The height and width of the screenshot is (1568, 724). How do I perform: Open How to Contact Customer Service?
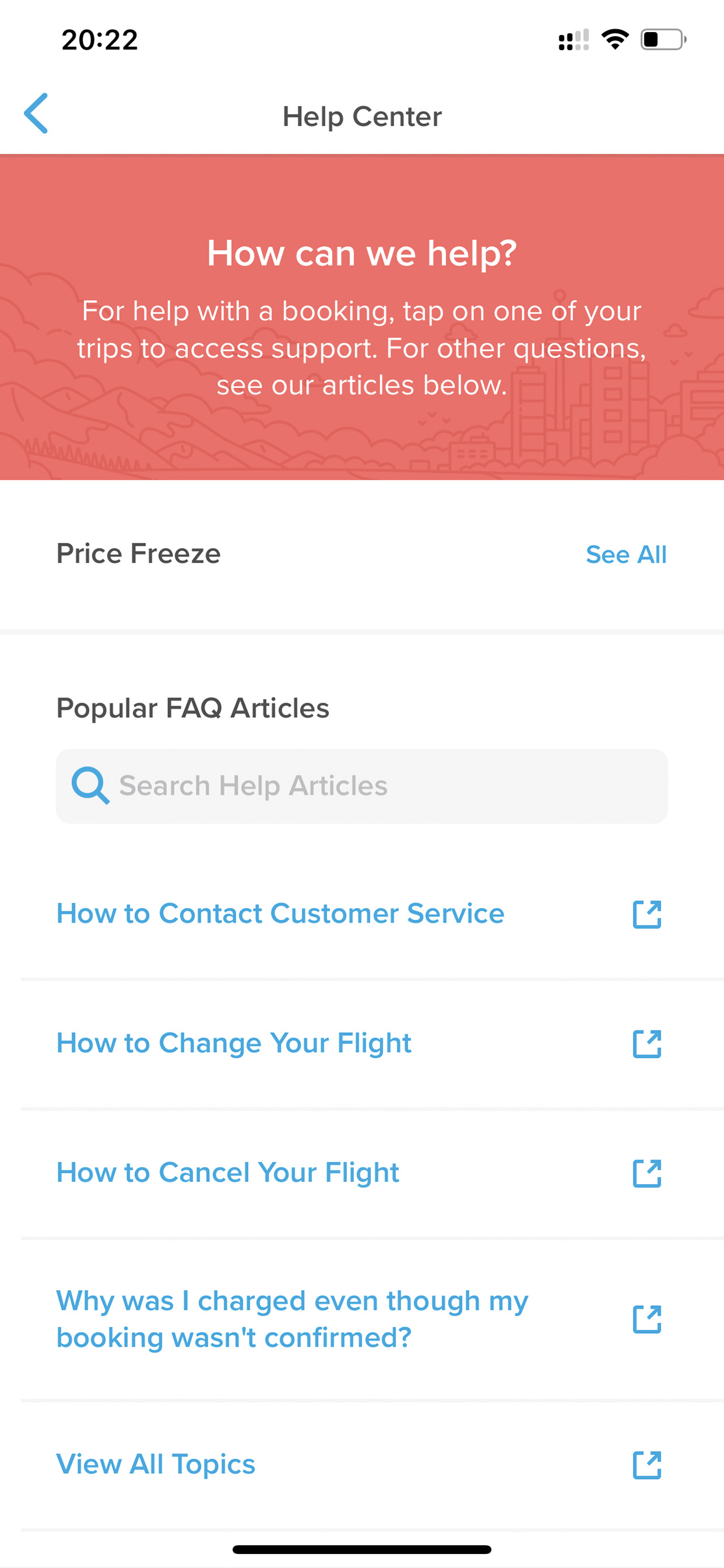pyautogui.click(x=362, y=914)
